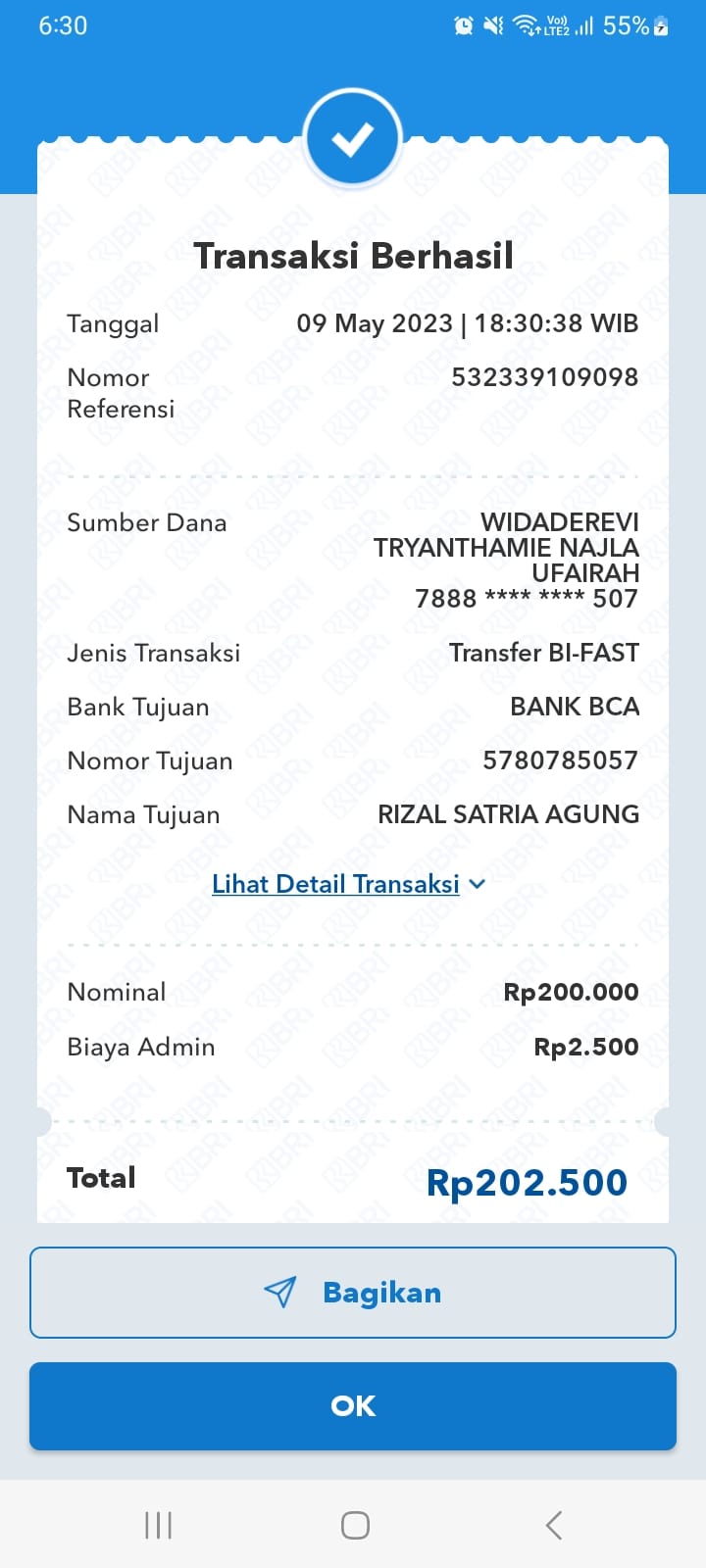Screen dimensions: 706x1568
Task: Expand Lihat Detail Transaksi
Action: (348, 884)
